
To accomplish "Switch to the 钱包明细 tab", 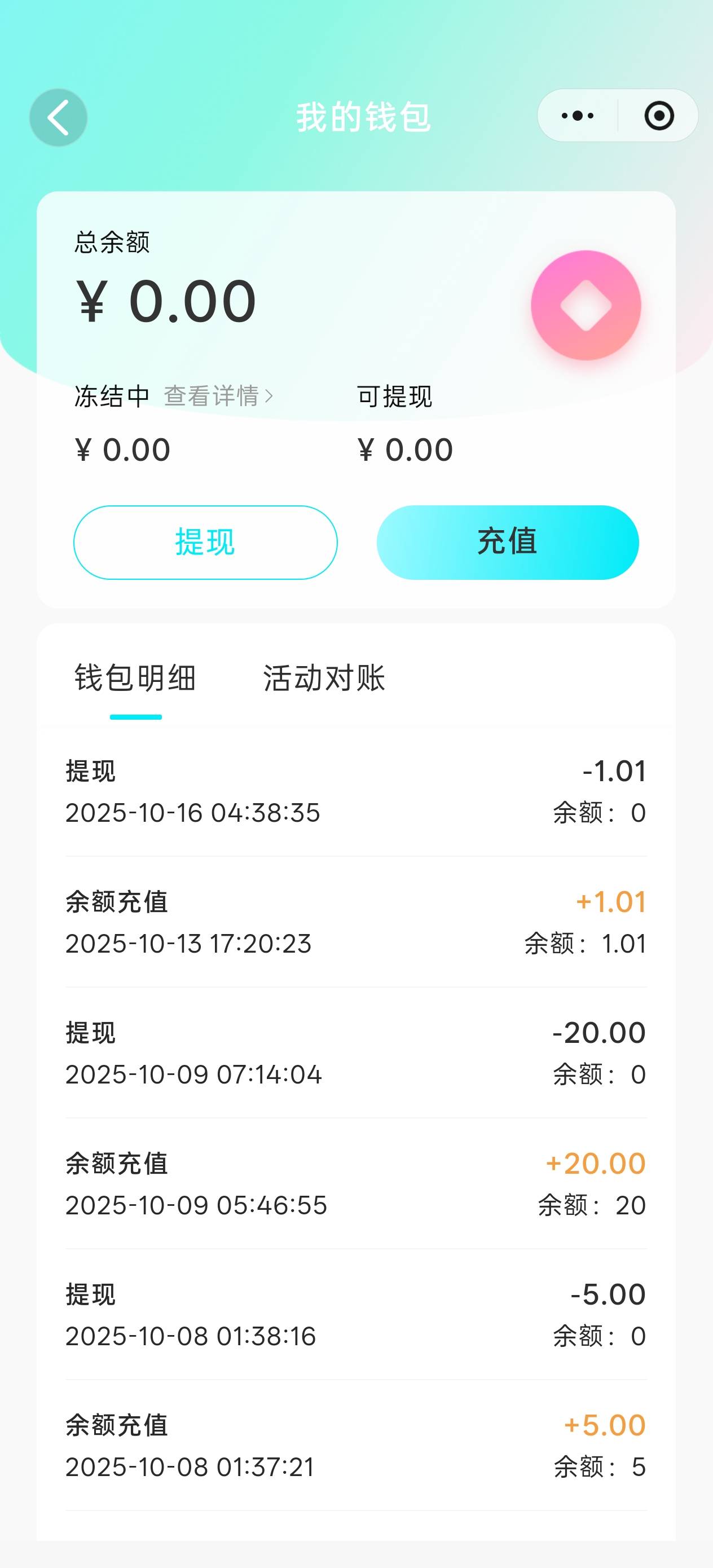I will point(135,678).
